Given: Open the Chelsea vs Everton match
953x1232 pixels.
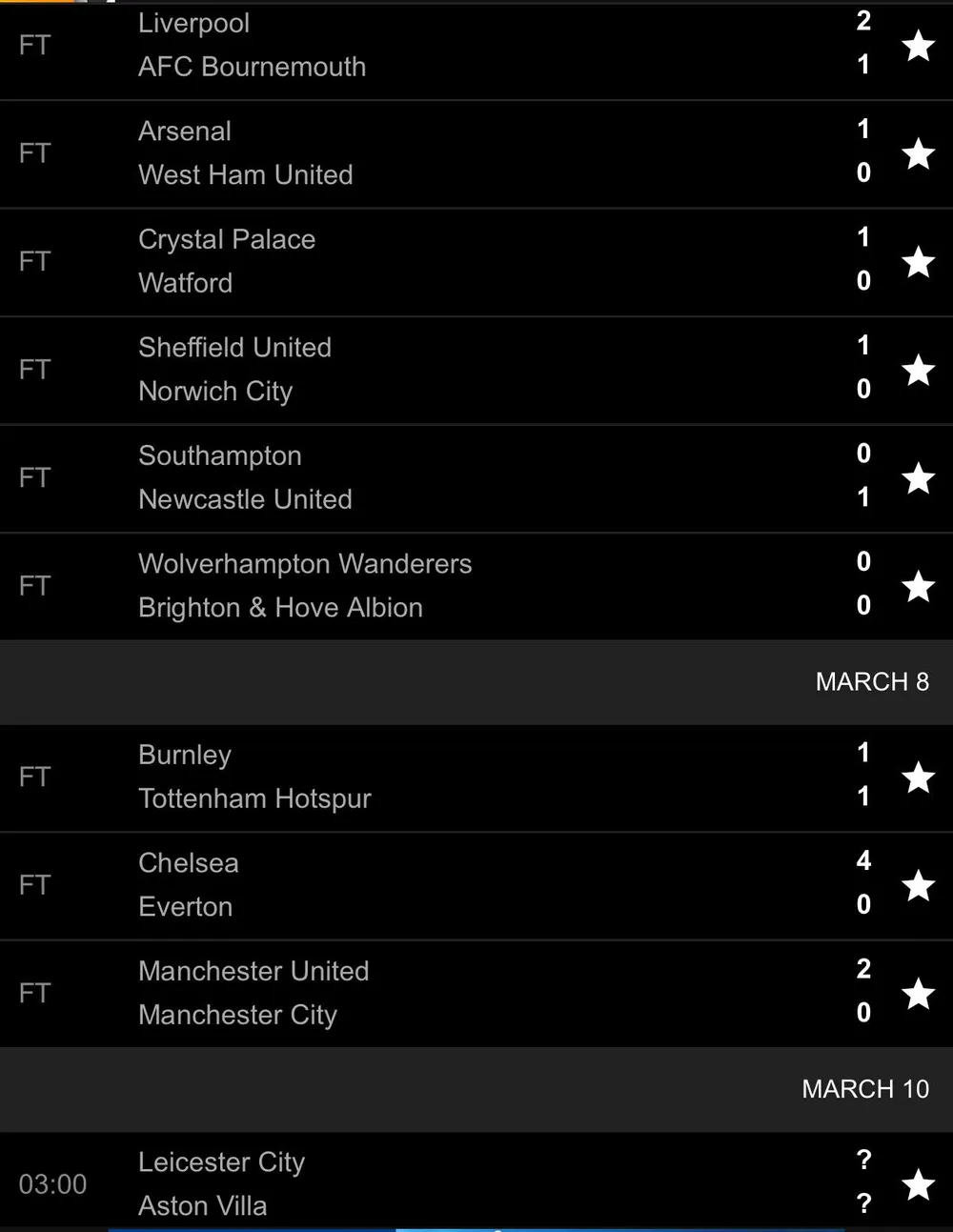Looking at the screenshot, I should (x=429, y=885).
